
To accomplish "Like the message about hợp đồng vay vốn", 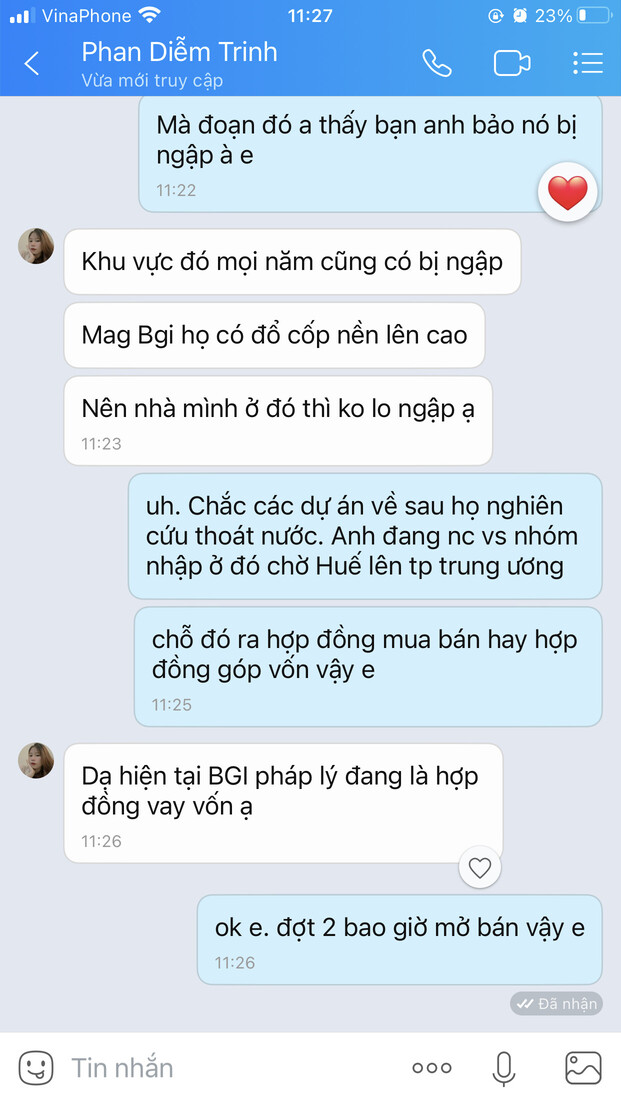I will pos(480,868).
